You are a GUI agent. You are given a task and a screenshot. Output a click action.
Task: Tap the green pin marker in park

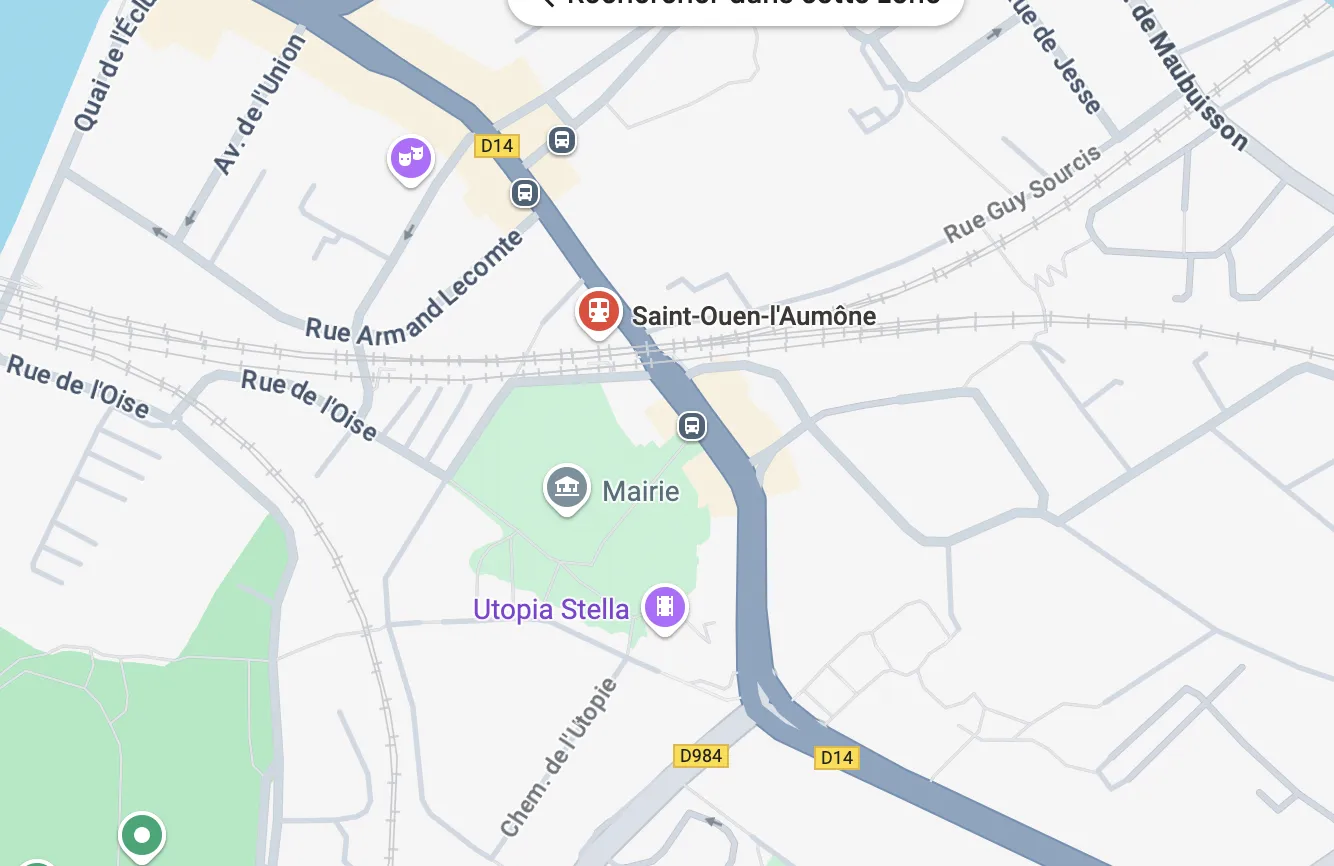(x=142, y=835)
